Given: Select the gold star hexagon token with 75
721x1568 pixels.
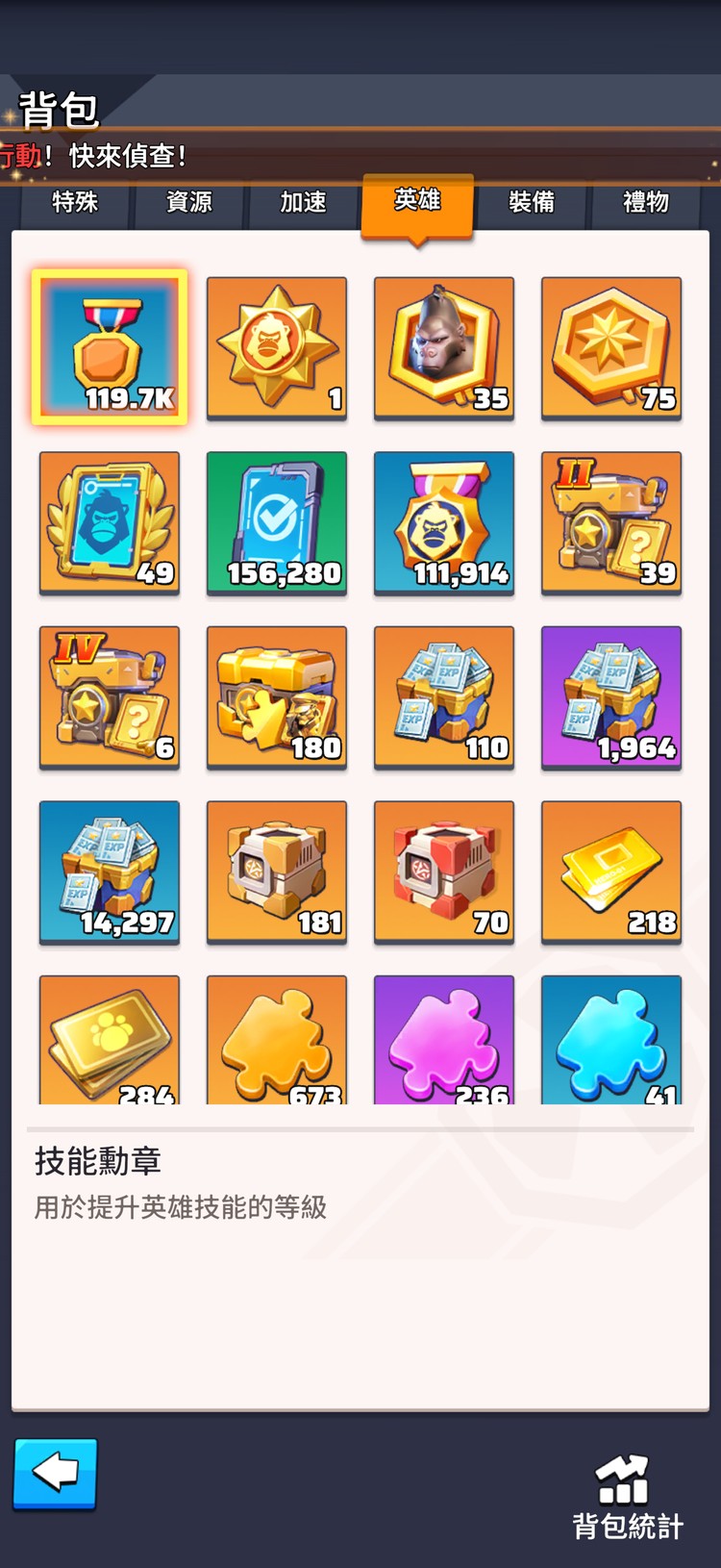Looking at the screenshot, I should coord(611,347).
